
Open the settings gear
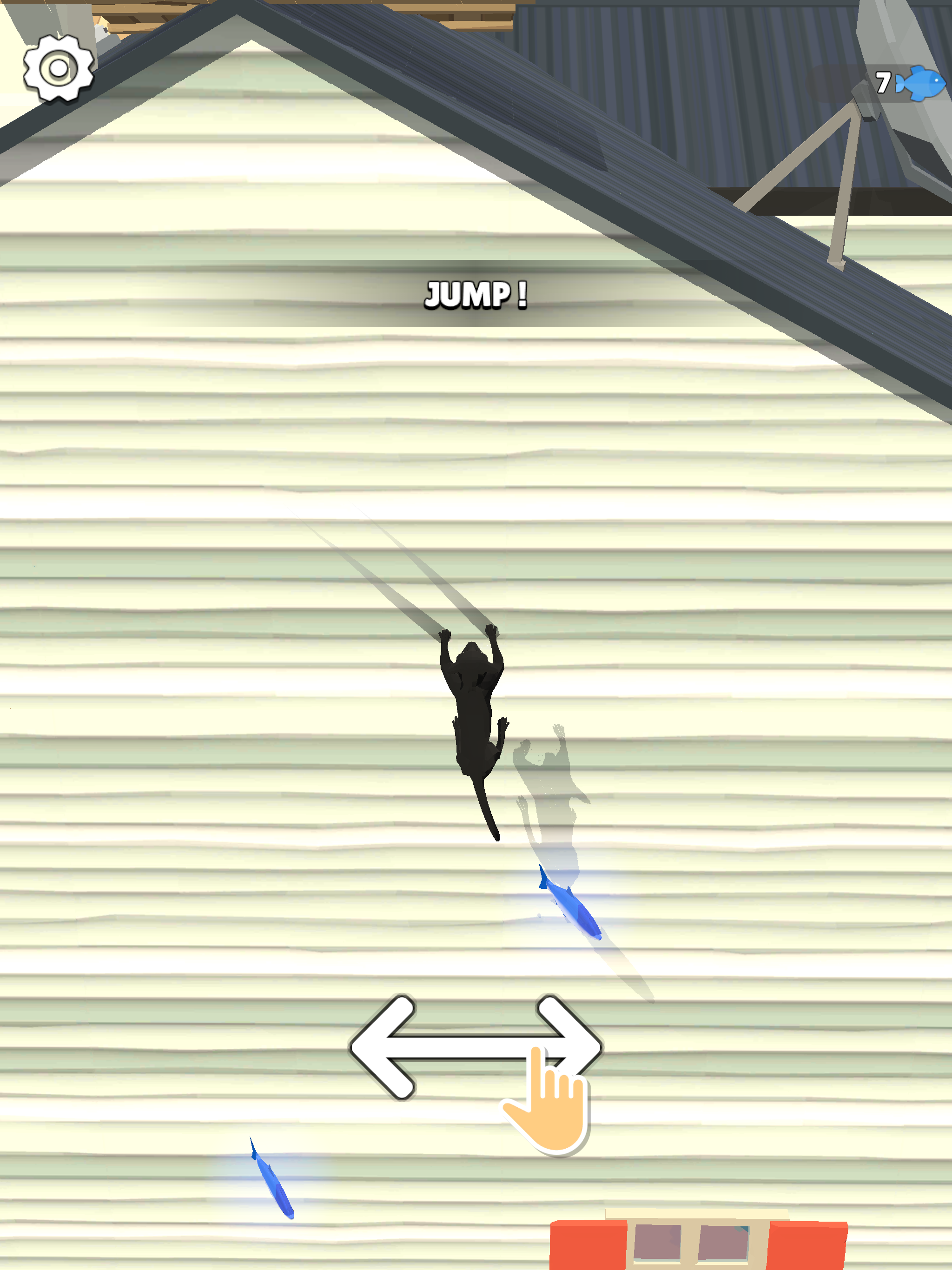[58, 68]
